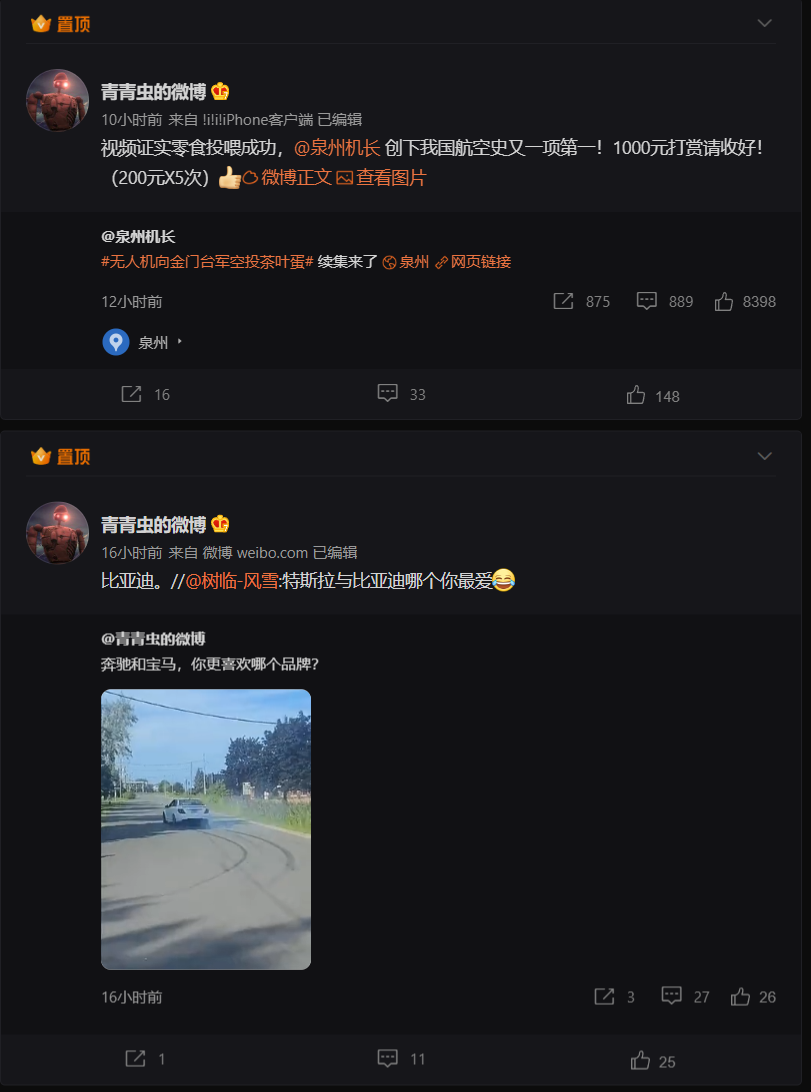The height and width of the screenshot is (1092, 811).
Task: Click the crown 置顶 icon on top post
Action: (41, 23)
